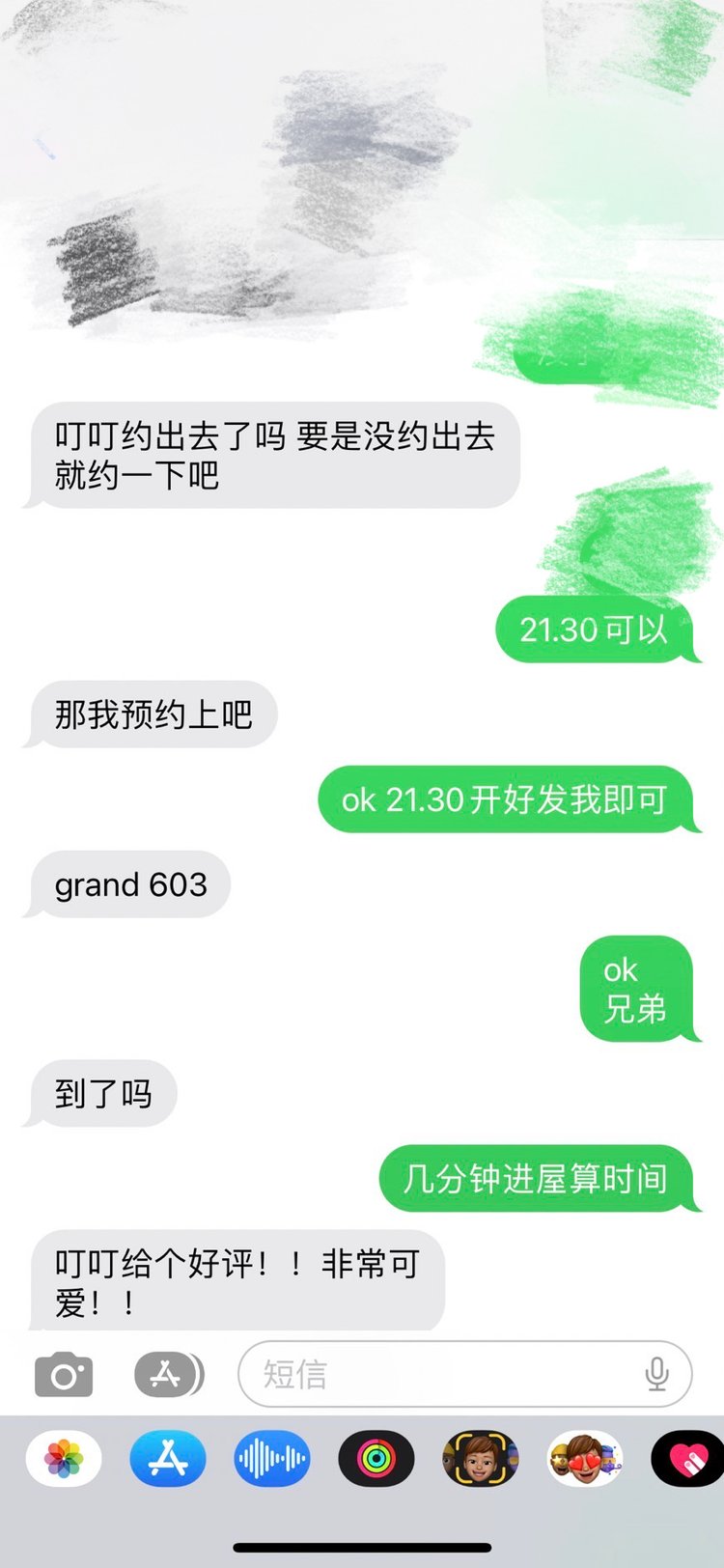Open the audio messages app
This screenshot has width=724, height=1568.
[272, 1458]
